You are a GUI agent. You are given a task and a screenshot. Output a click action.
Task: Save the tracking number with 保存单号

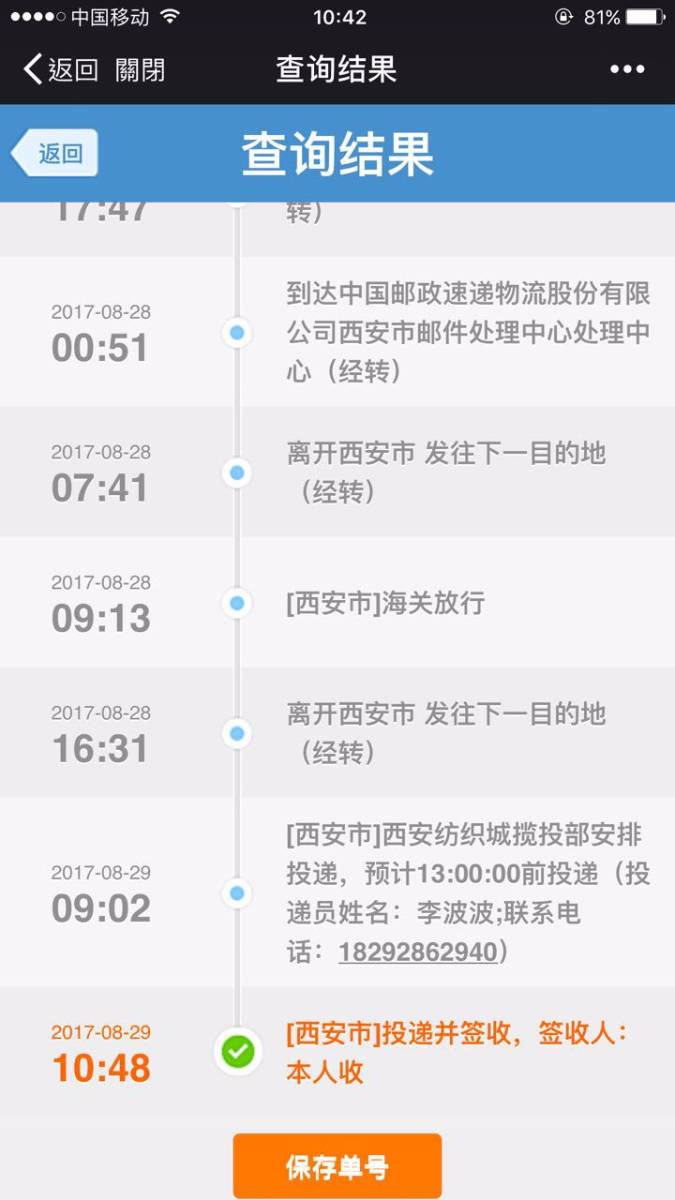(x=337, y=1166)
